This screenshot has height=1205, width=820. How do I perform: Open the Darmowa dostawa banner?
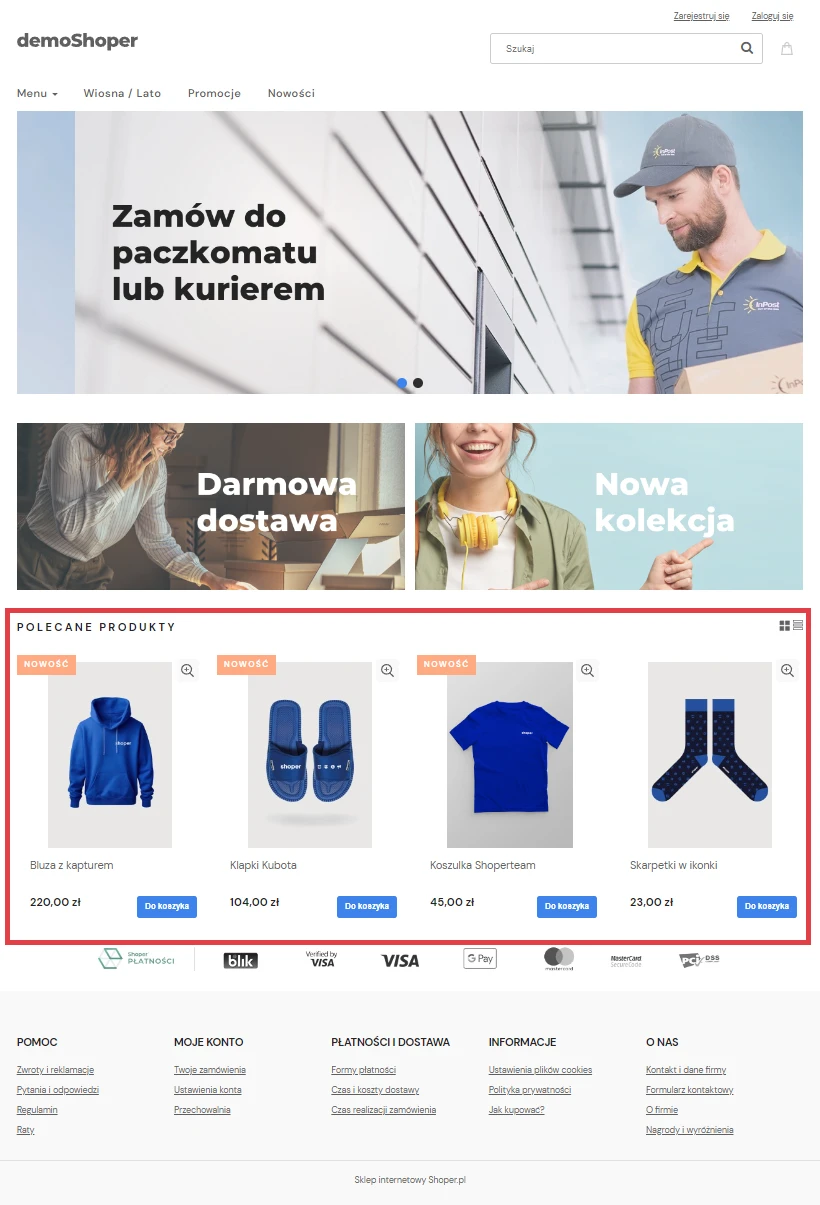211,506
